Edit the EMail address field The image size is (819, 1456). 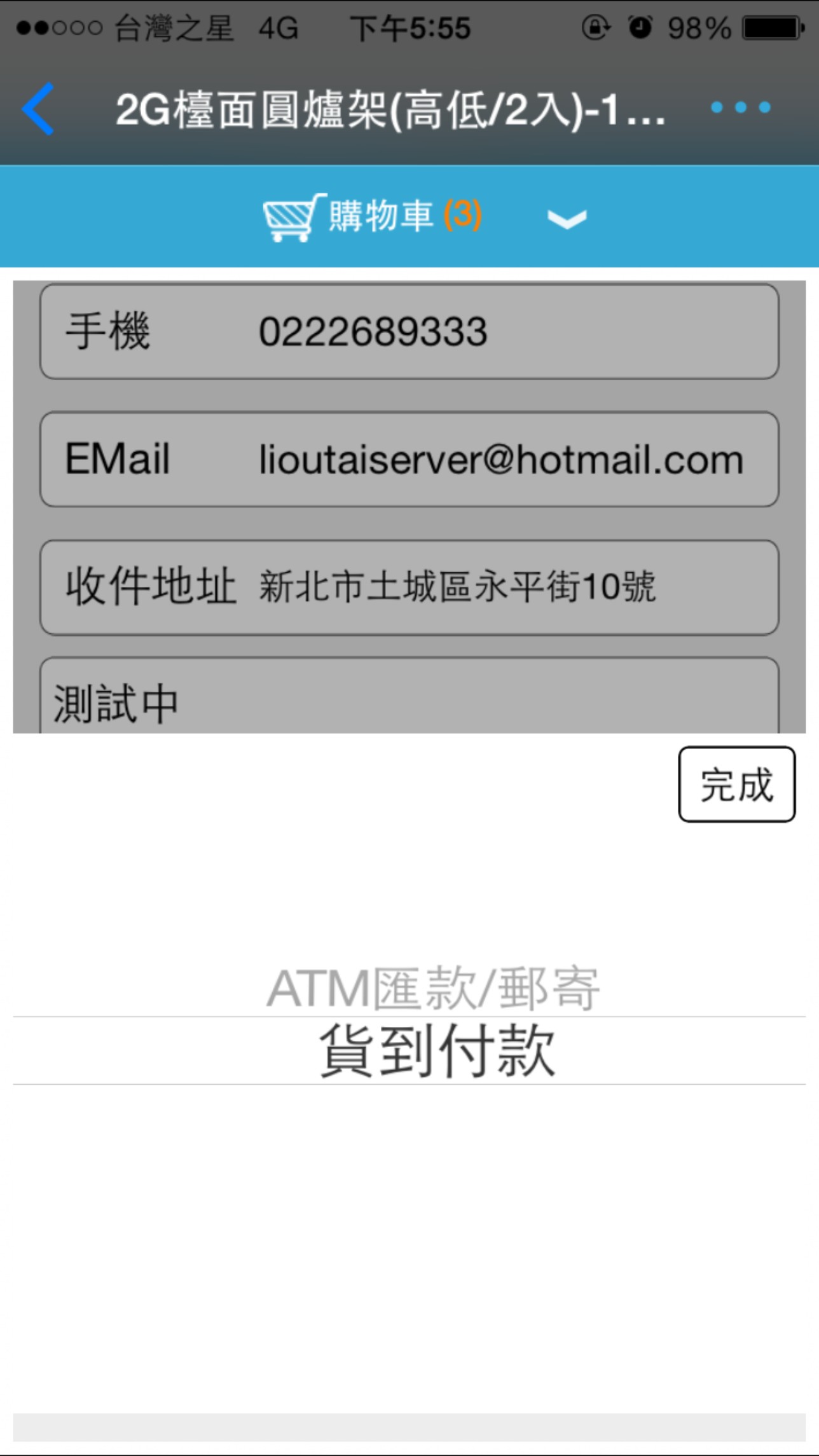[x=410, y=459]
